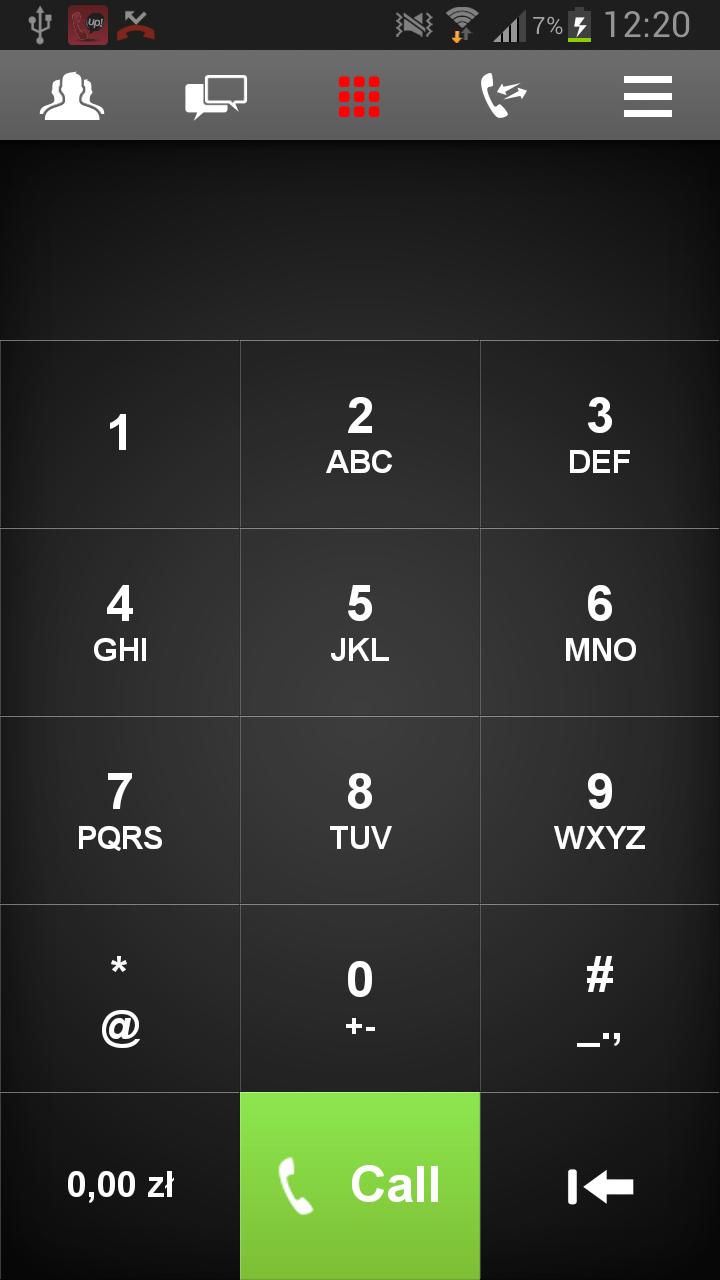Switch to the messages tab
This screenshot has width=720, height=1280.
[x=216, y=97]
